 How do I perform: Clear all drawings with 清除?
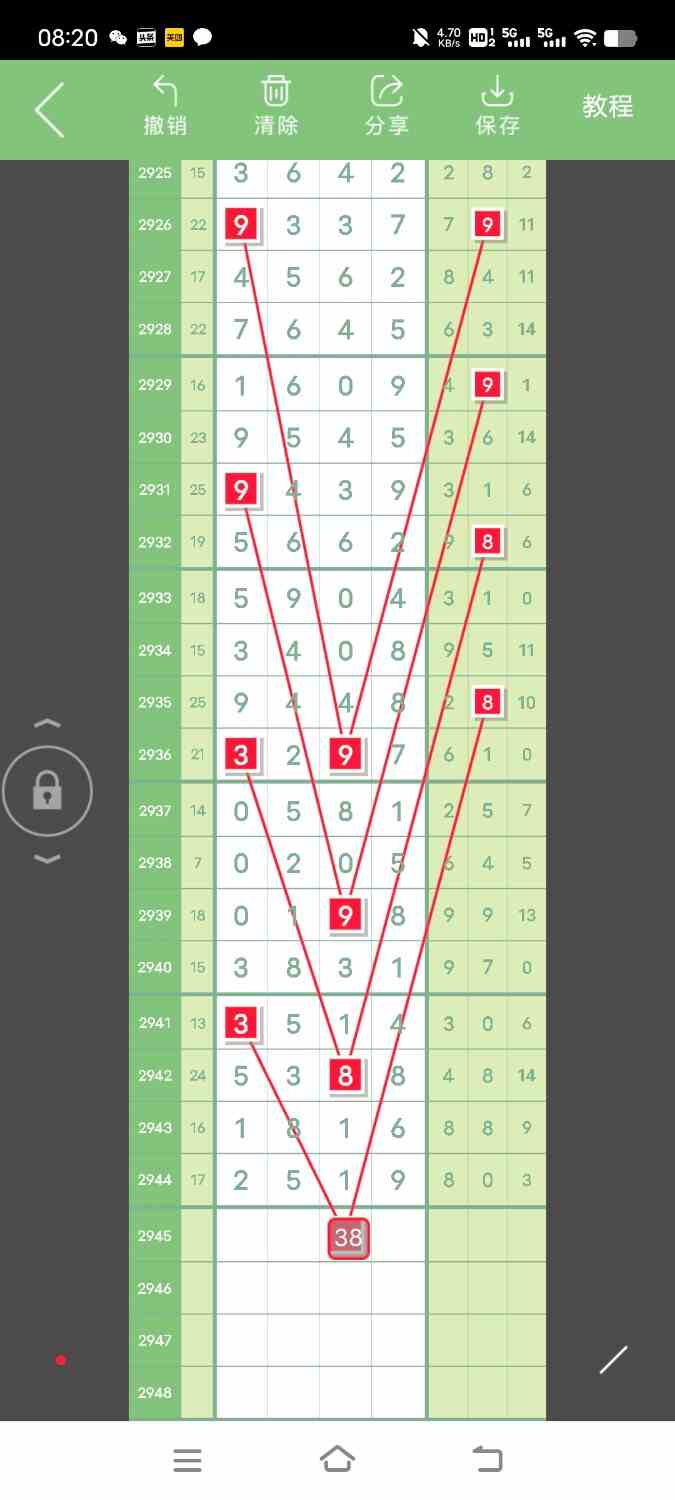[x=276, y=106]
